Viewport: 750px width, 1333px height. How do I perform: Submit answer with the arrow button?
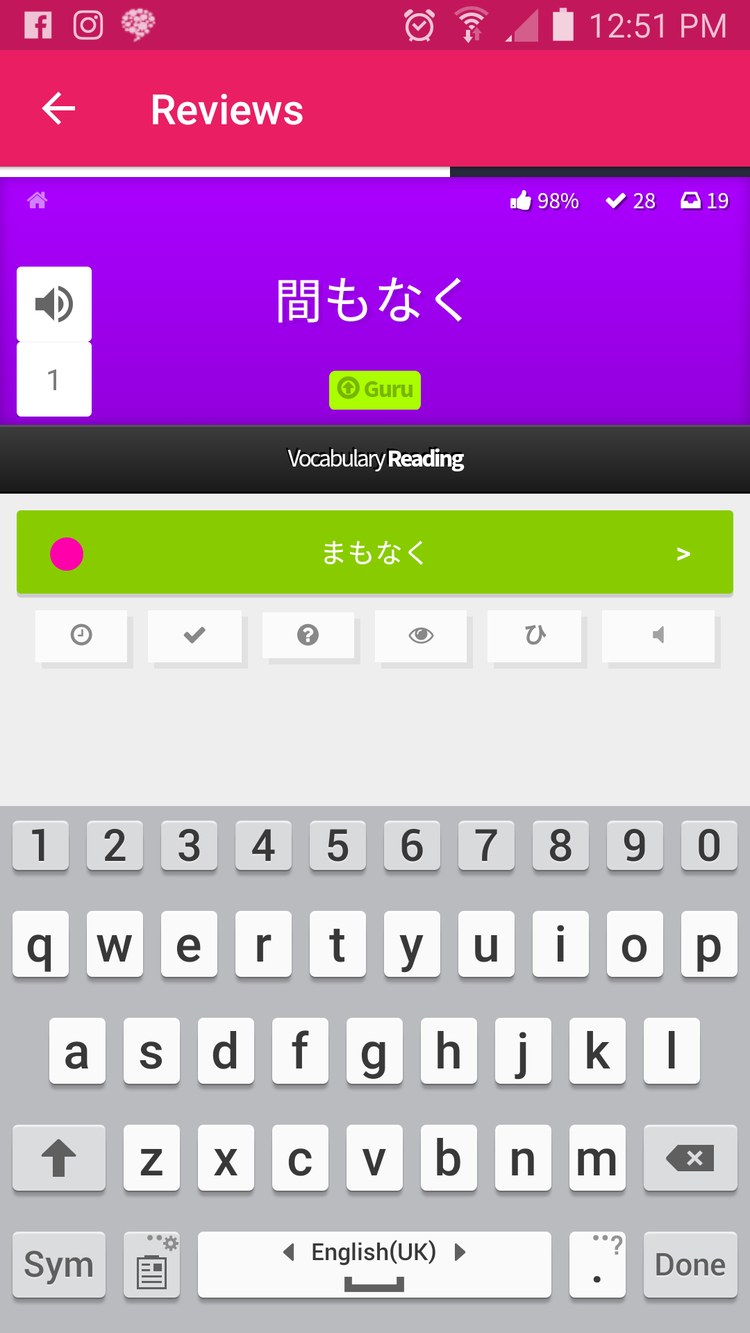(x=683, y=554)
